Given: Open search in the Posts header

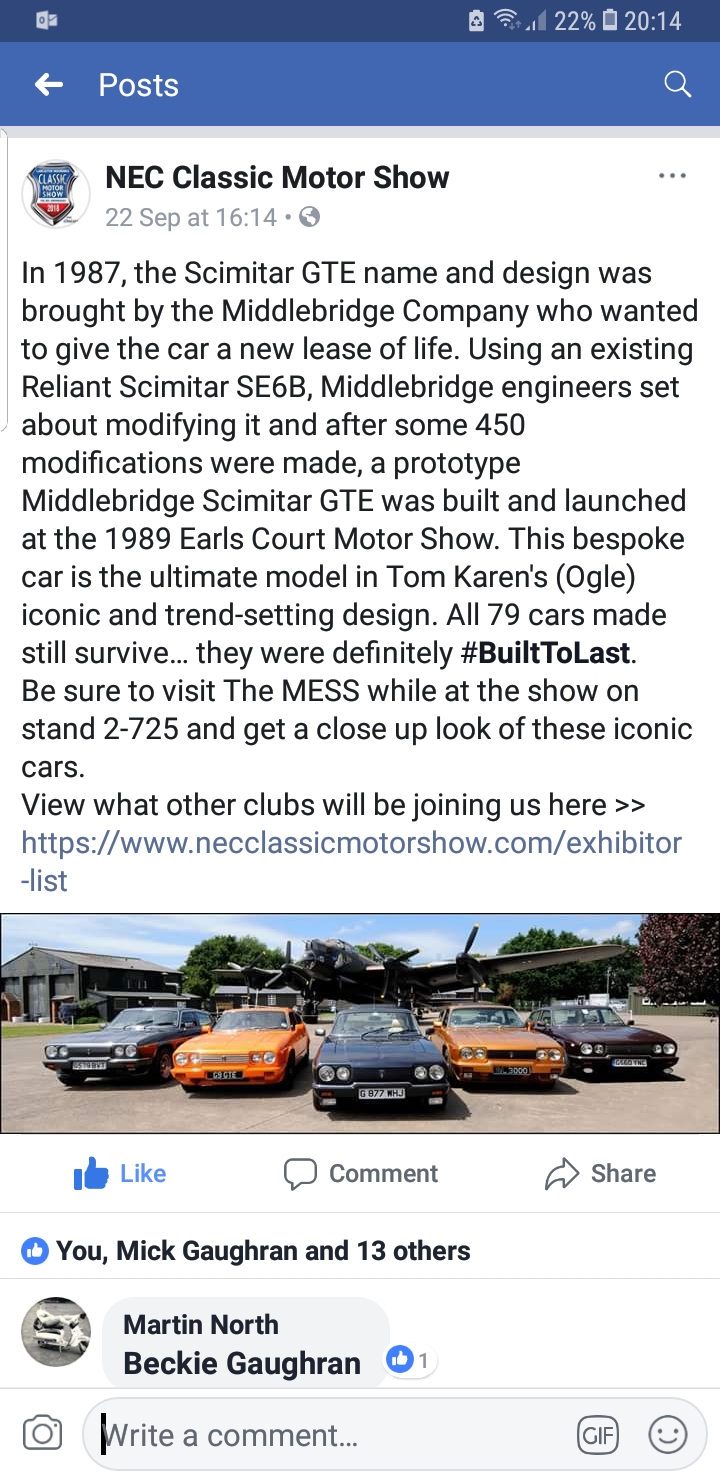Looking at the screenshot, I should click(x=677, y=85).
